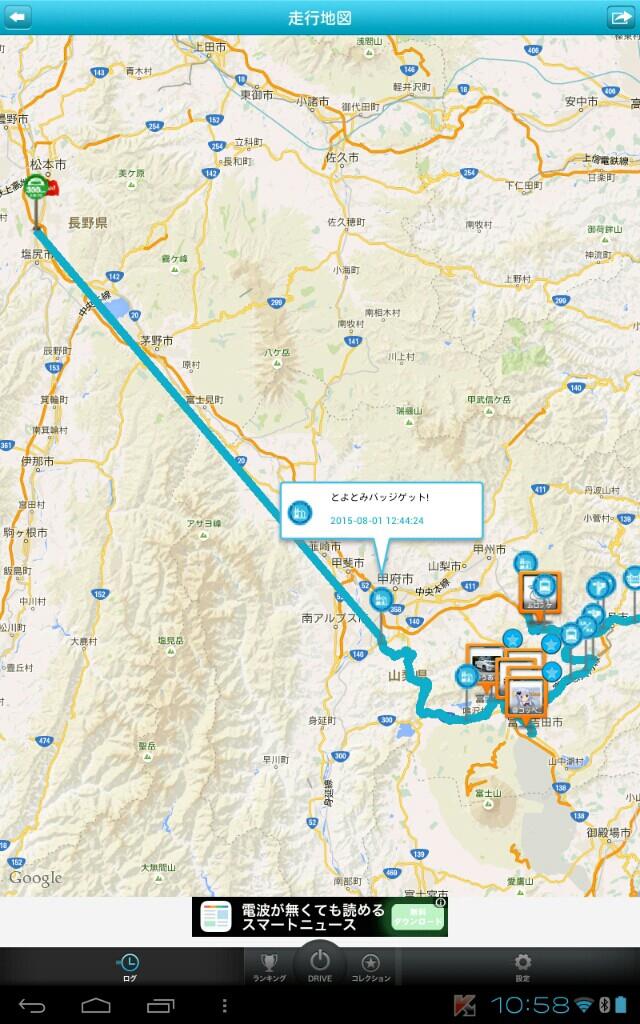
Task: Open the スマートニュース ad banner
Action: point(319,916)
